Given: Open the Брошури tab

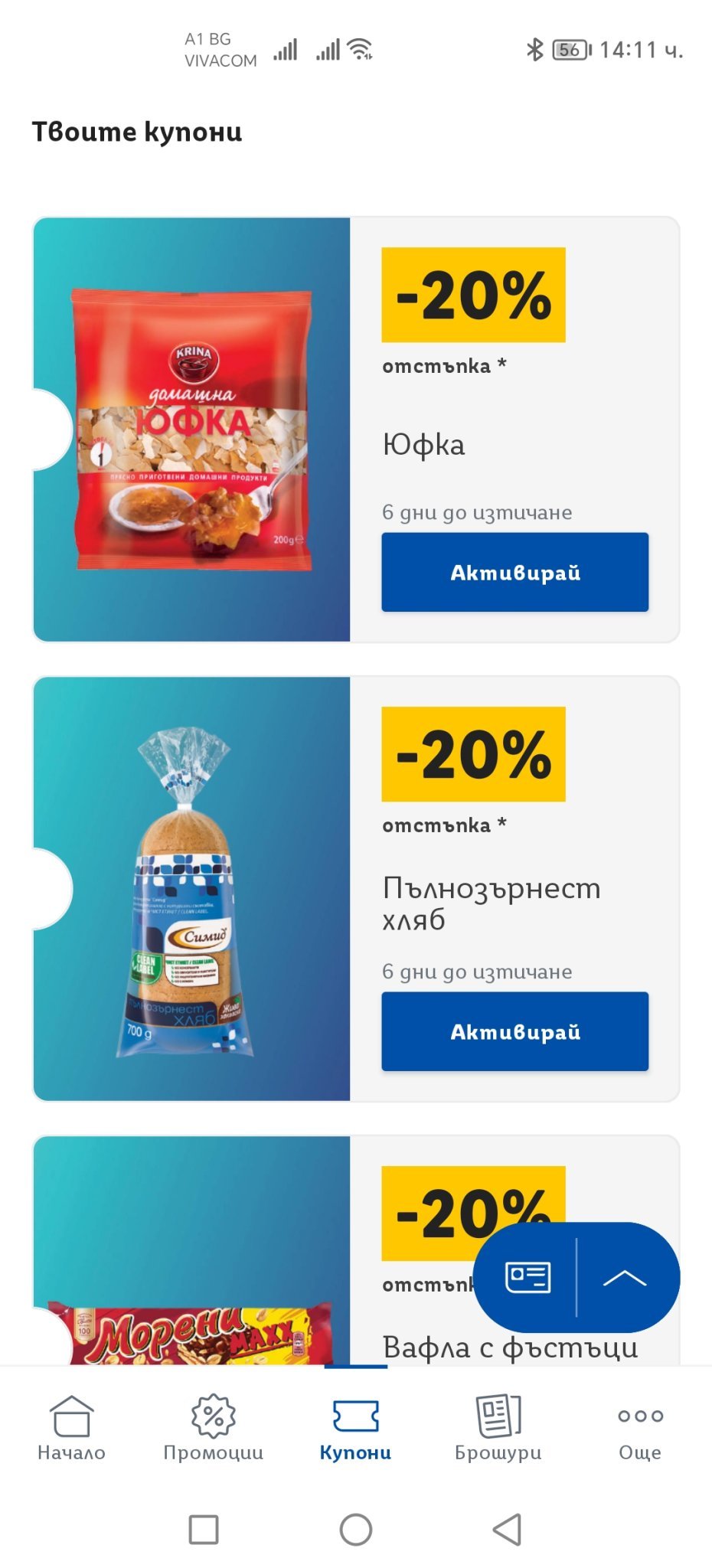Looking at the screenshot, I should (x=498, y=1428).
